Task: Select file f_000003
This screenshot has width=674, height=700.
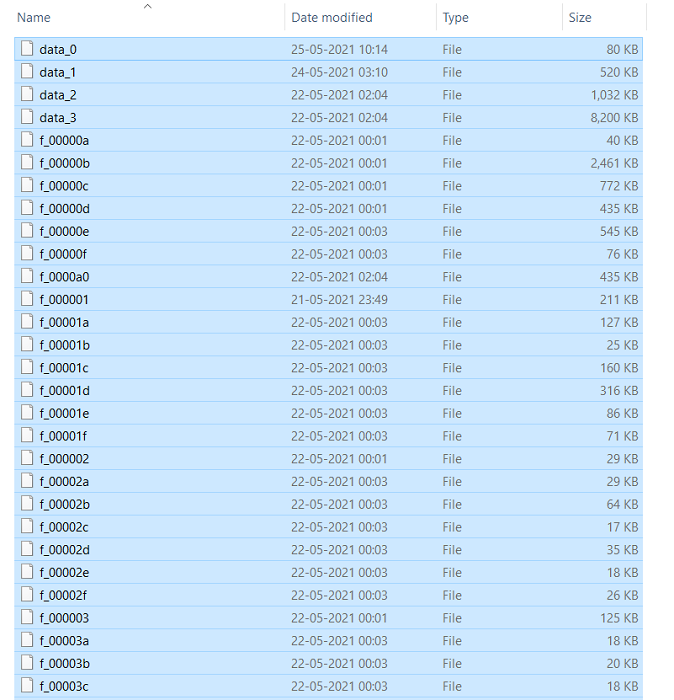Action: pyautogui.click(x=64, y=618)
